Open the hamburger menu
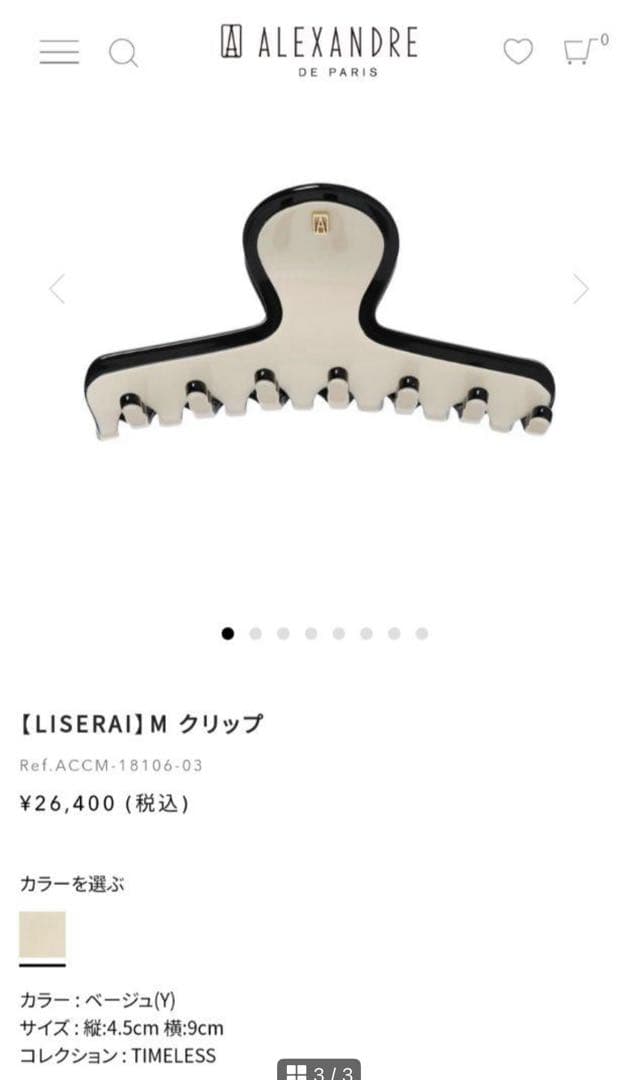 click(x=59, y=51)
